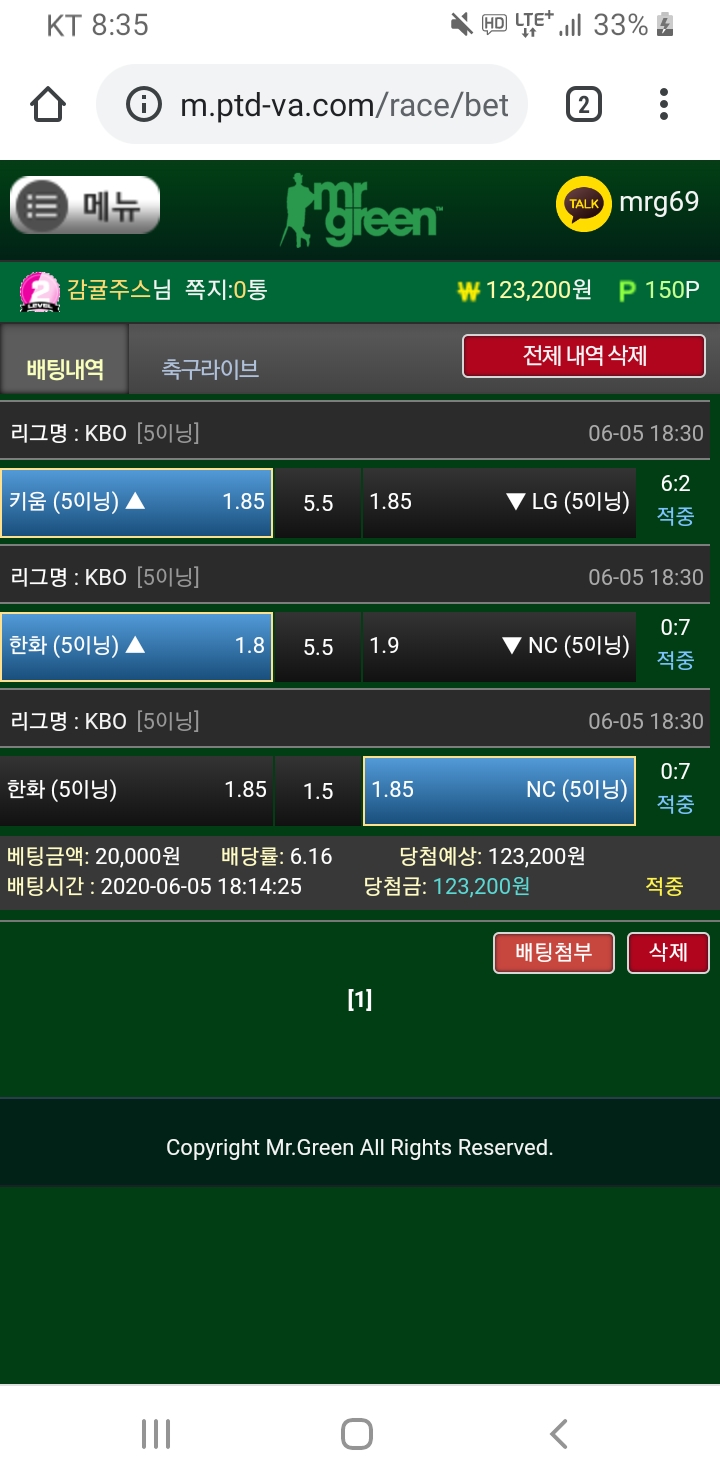
Task: Switch to the 축구라이브 tab
Action: tap(210, 369)
